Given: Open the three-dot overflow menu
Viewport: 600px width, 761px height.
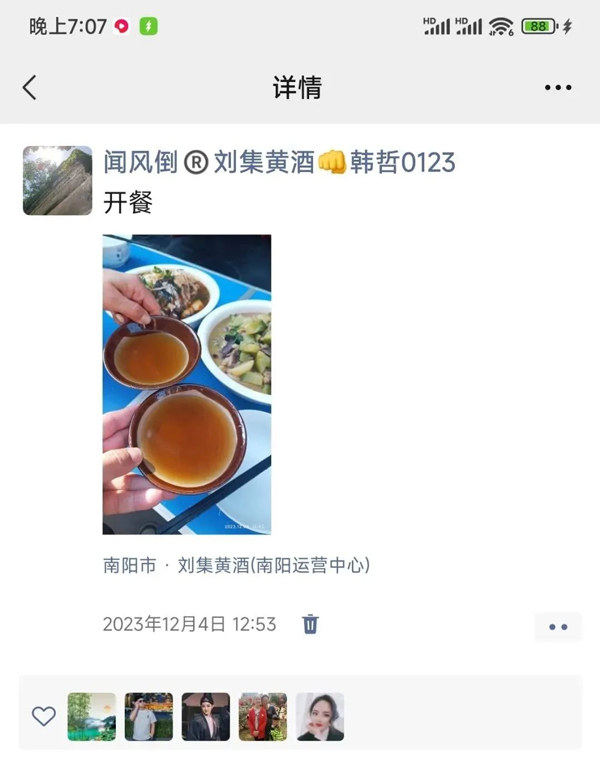Looking at the screenshot, I should tap(558, 88).
